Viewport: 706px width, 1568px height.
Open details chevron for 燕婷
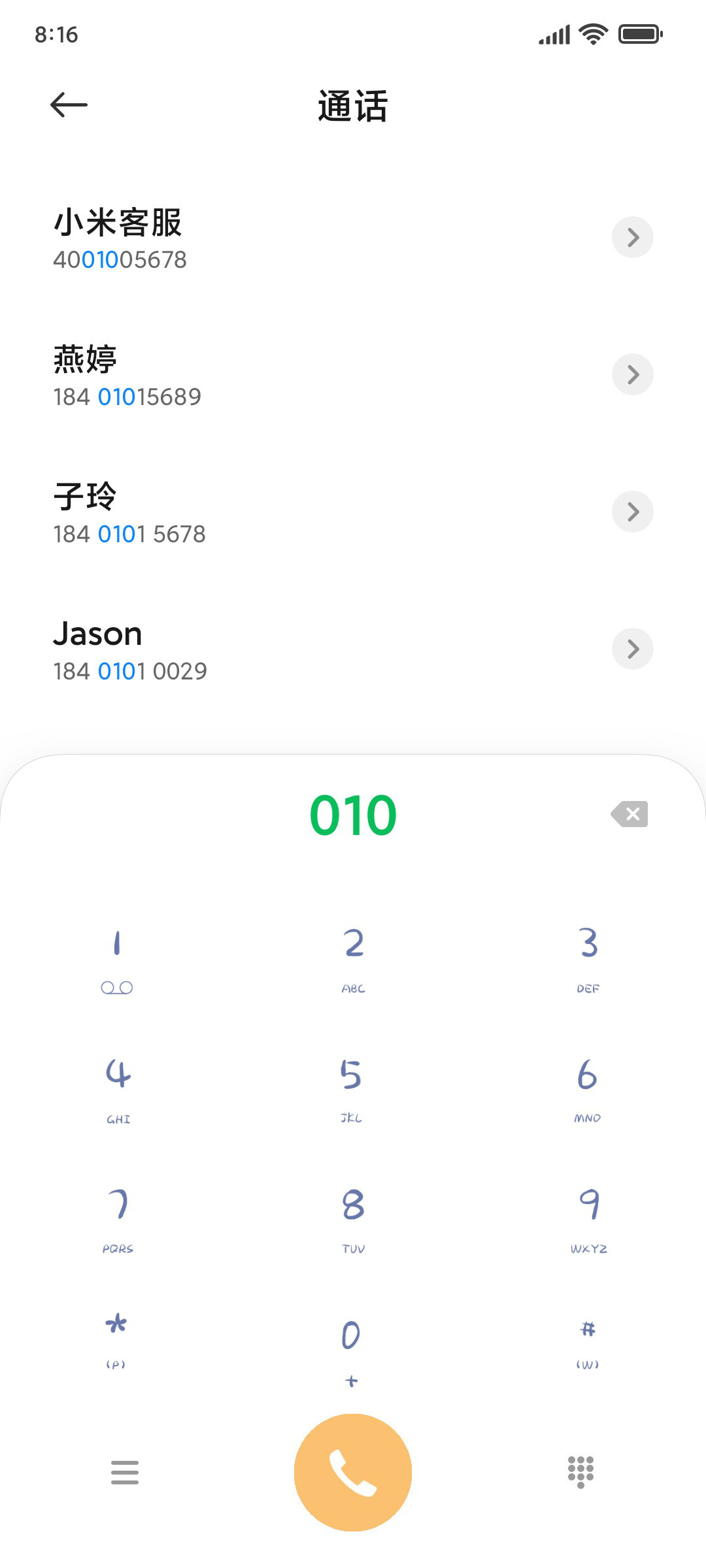coord(632,374)
